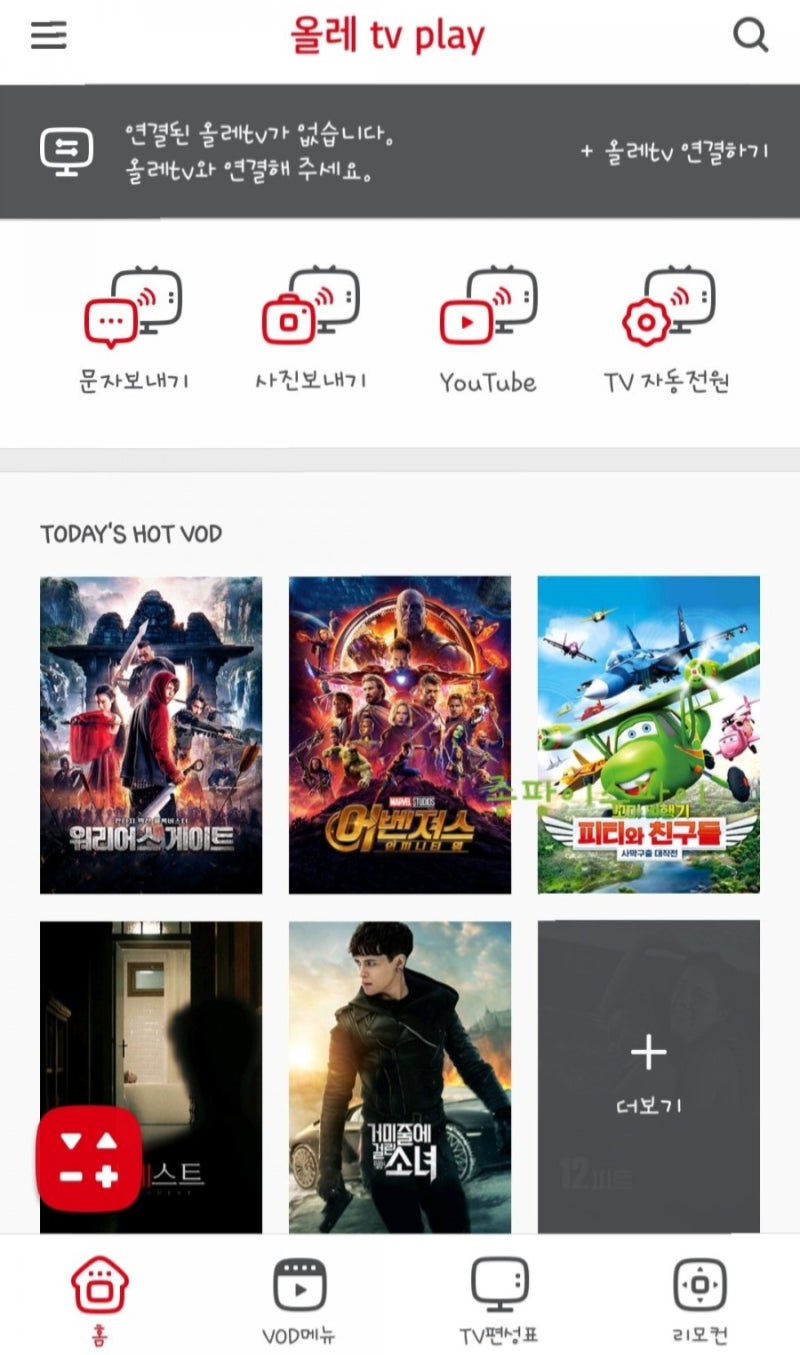Open the 피티와 친구들 movie poster
Screen dimensions: 800x1355
coord(649,735)
